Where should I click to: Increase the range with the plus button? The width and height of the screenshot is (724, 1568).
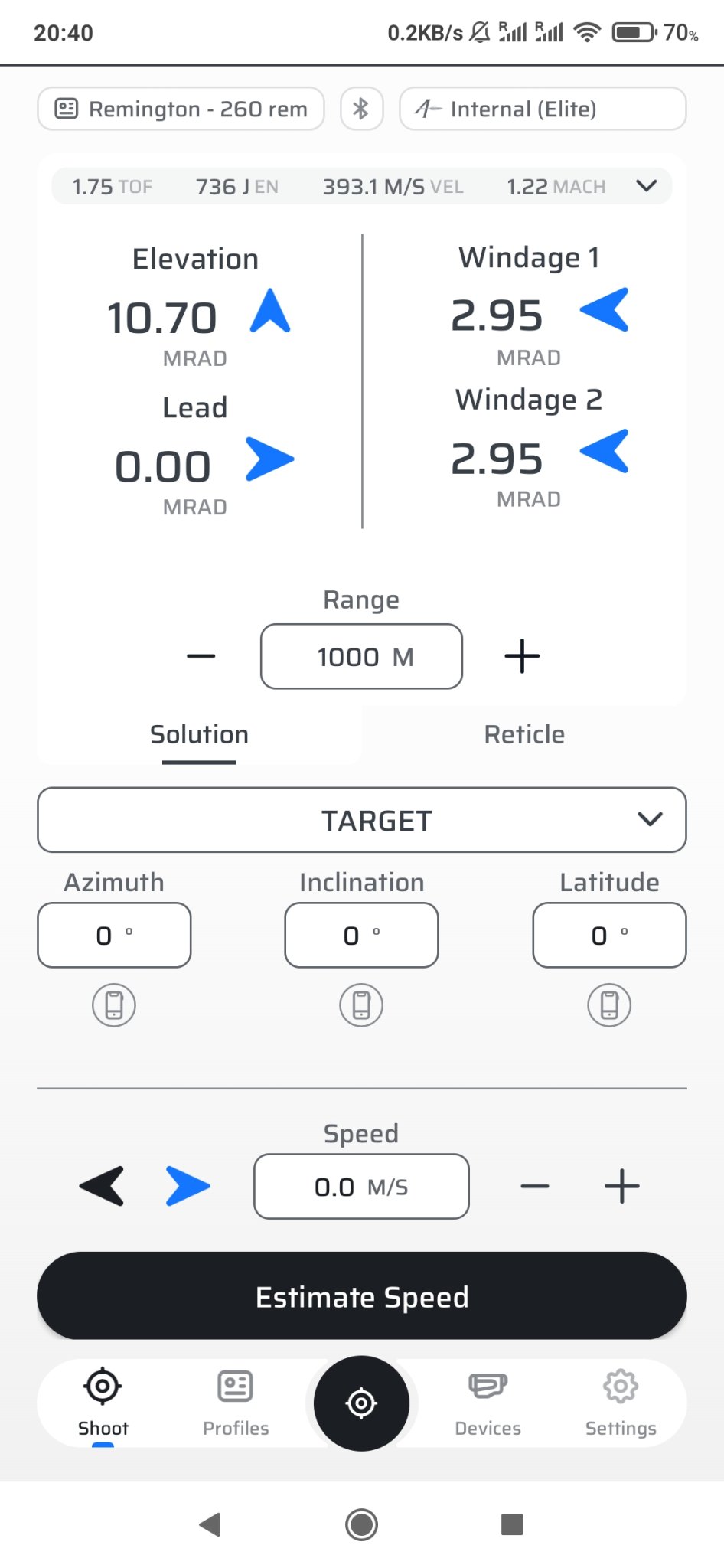523,656
